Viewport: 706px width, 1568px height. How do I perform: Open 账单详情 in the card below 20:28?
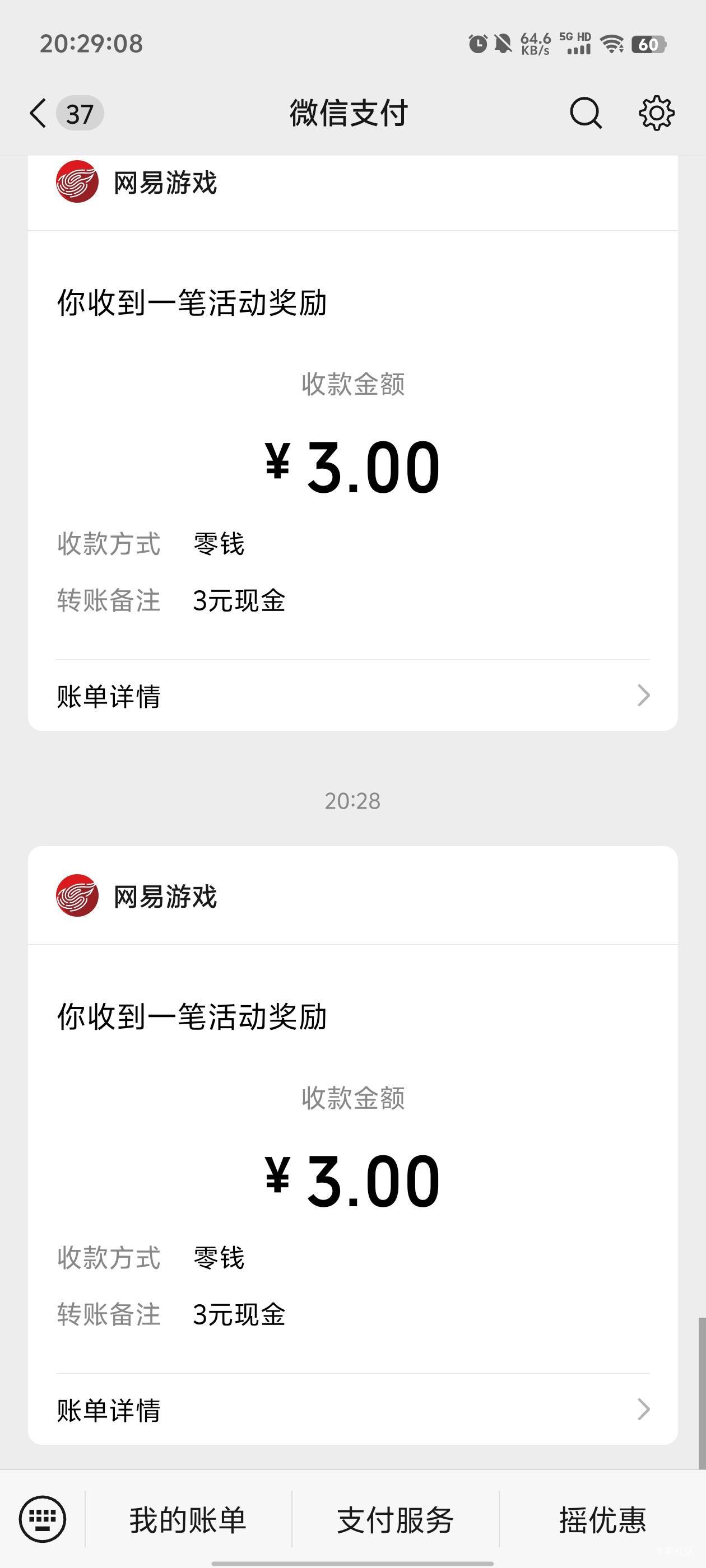[x=352, y=1410]
